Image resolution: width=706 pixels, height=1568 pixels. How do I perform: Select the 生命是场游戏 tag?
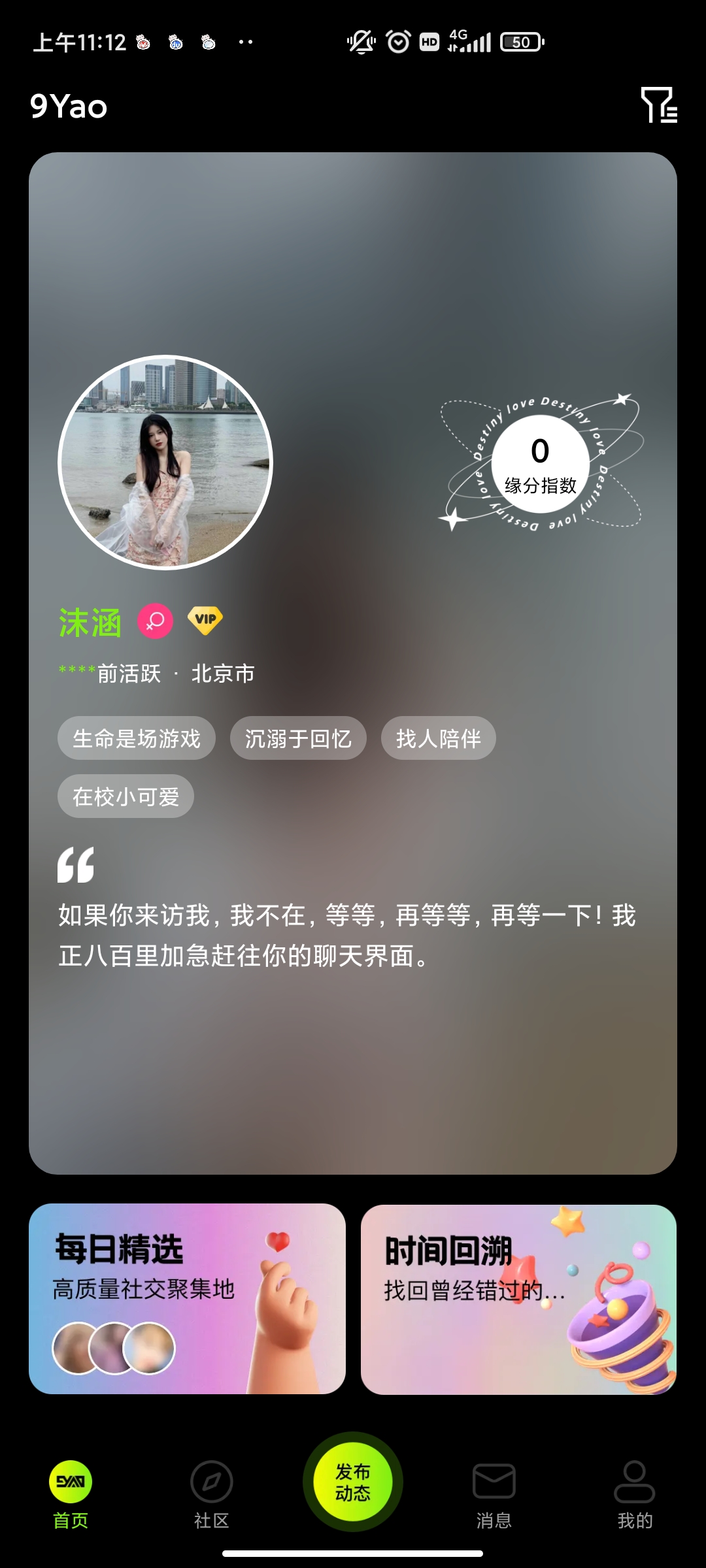coord(137,738)
